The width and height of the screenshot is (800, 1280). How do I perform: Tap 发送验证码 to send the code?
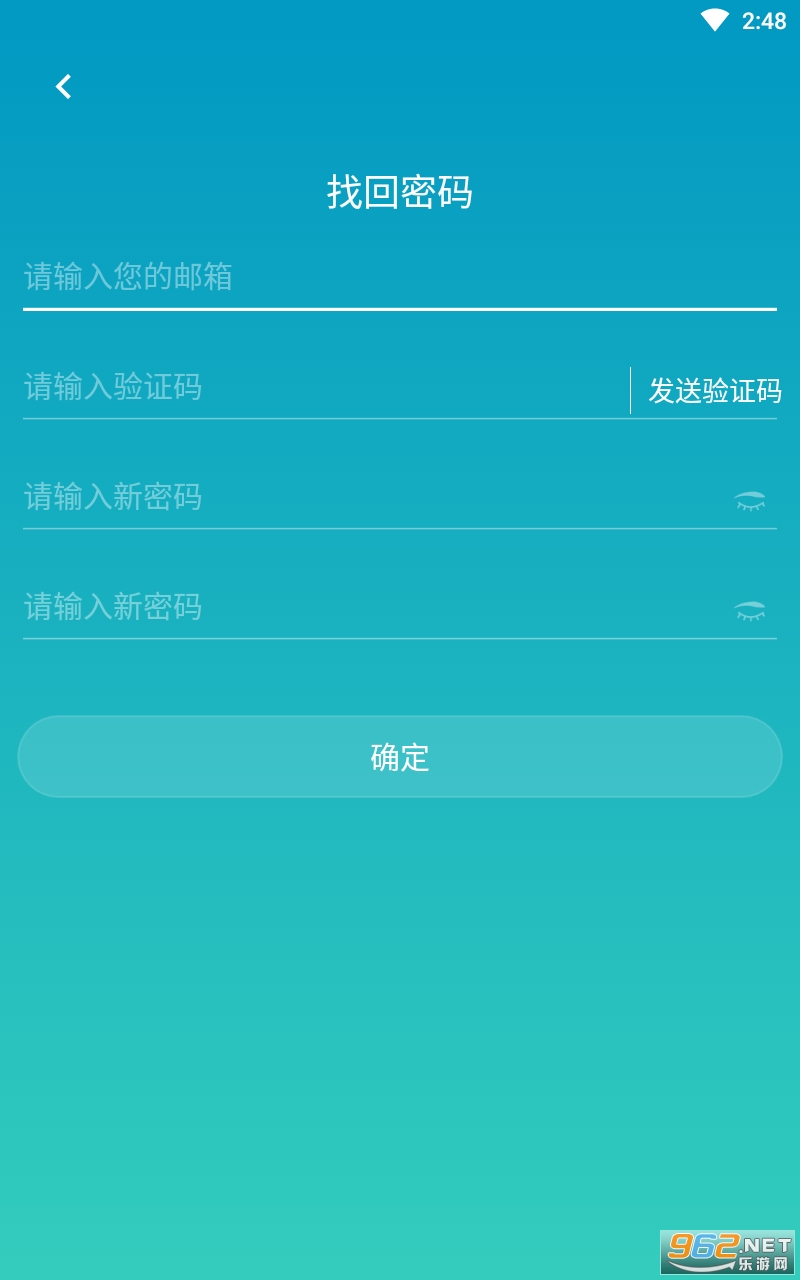pos(715,390)
